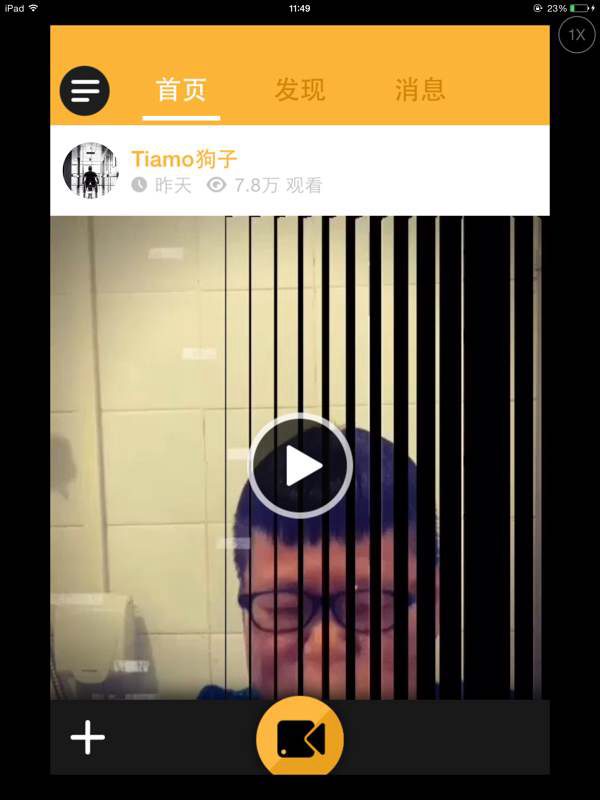The height and width of the screenshot is (800, 600).
Task: Switch to the 首页 tab
Action: 181,90
